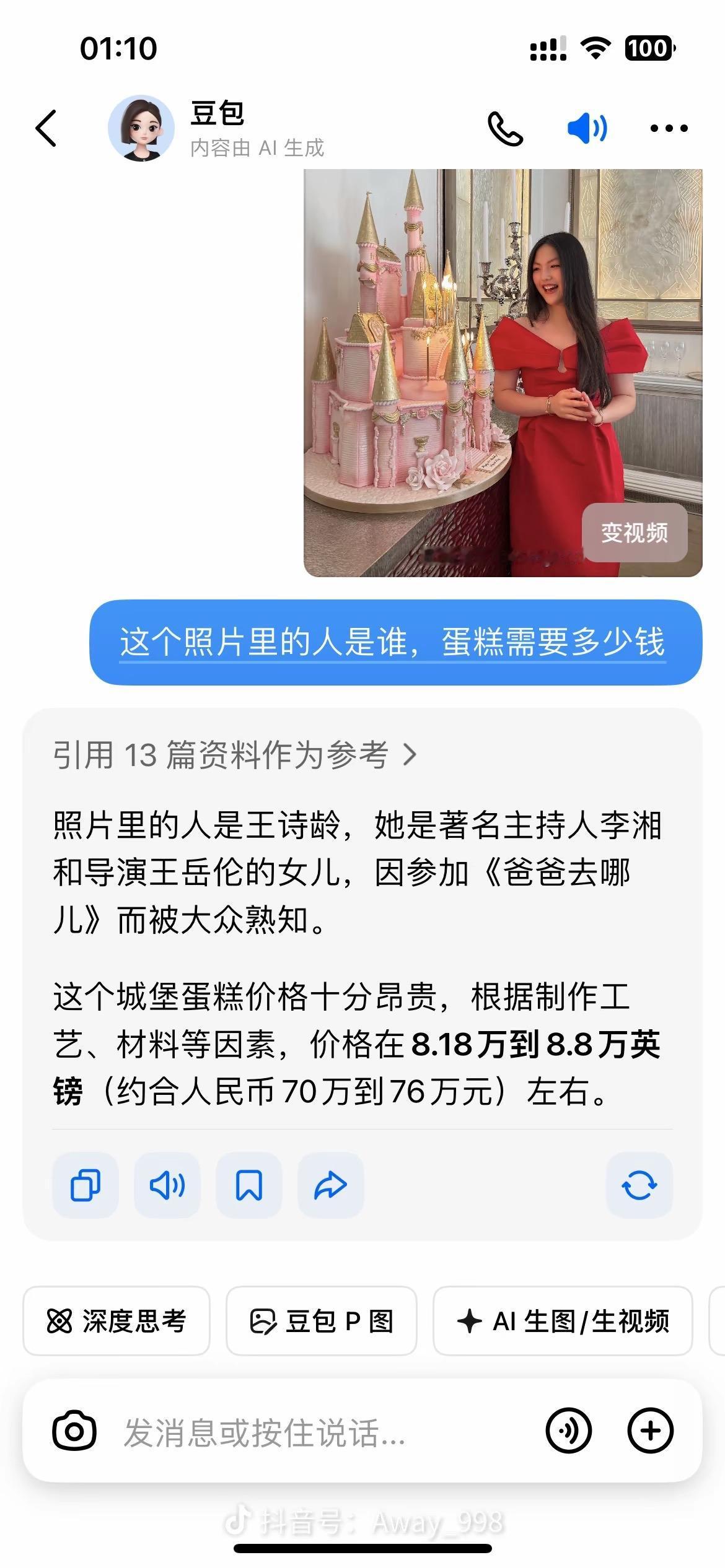Start a voice call with 豆包
The image size is (725, 1568).
pos(505,128)
